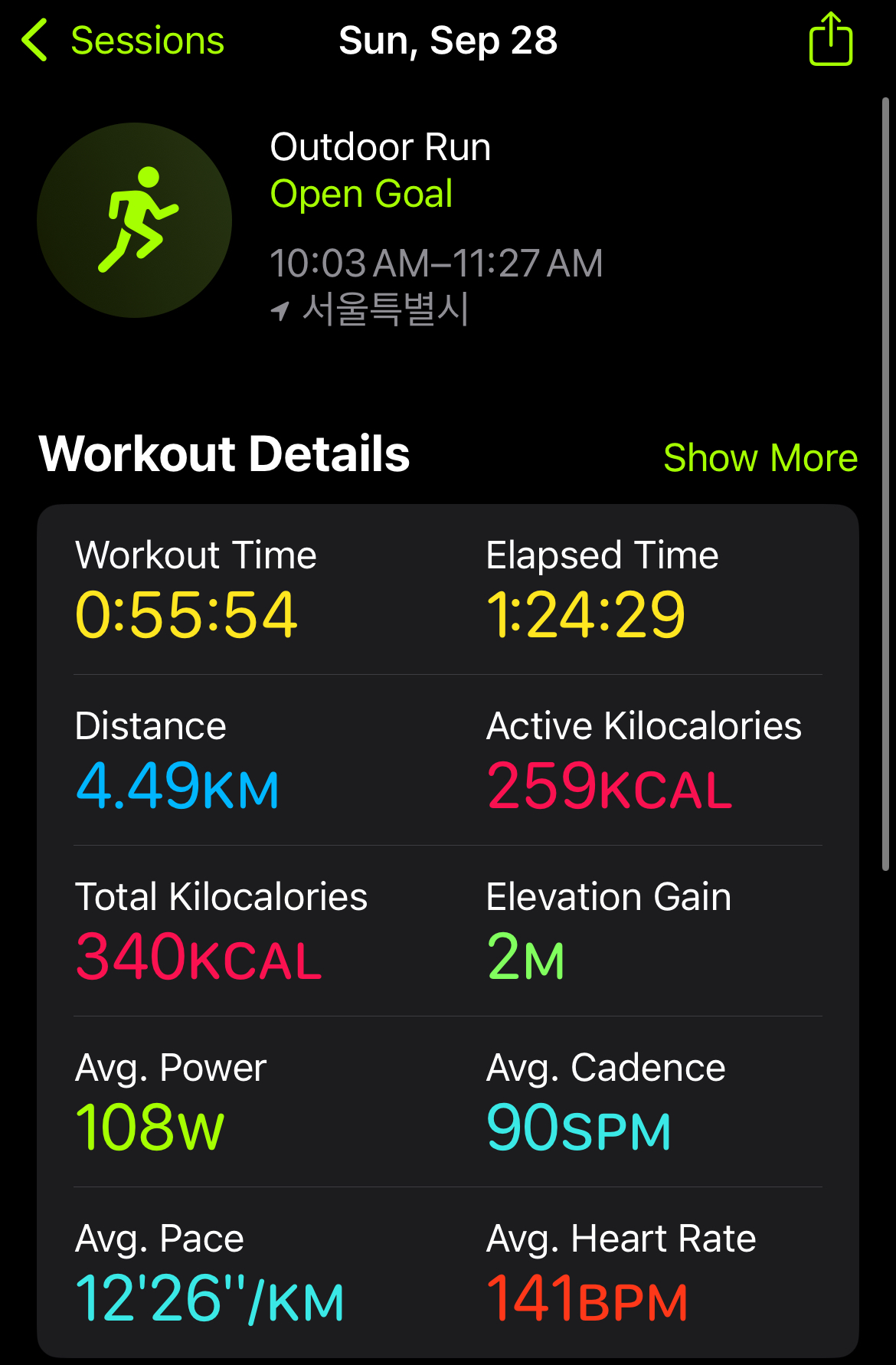Open the Workout Details card
Image resolution: width=896 pixels, height=1365 pixels.
click(448, 931)
